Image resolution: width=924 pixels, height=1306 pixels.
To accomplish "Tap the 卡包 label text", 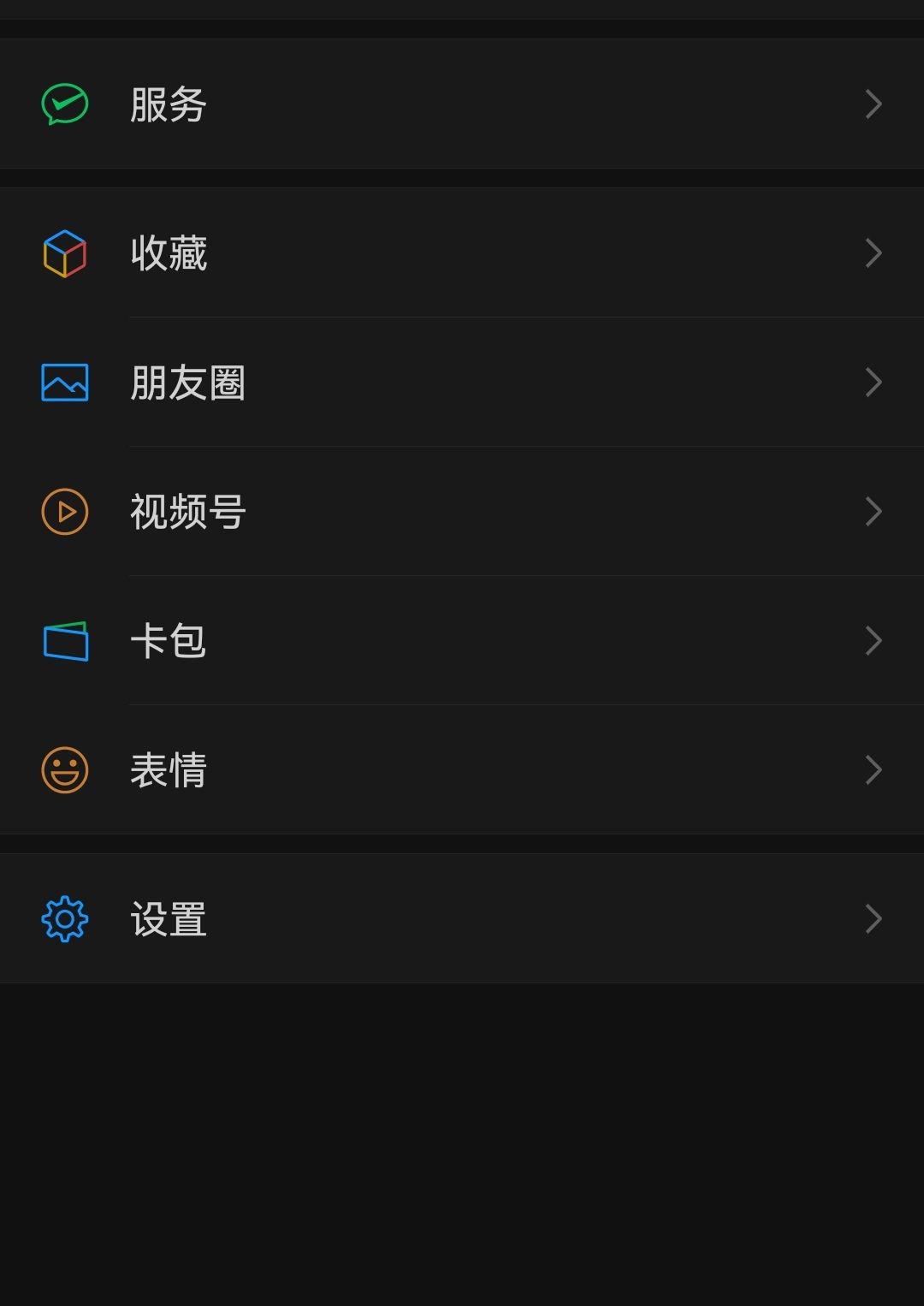I will pyautogui.click(x=168, y=641).
